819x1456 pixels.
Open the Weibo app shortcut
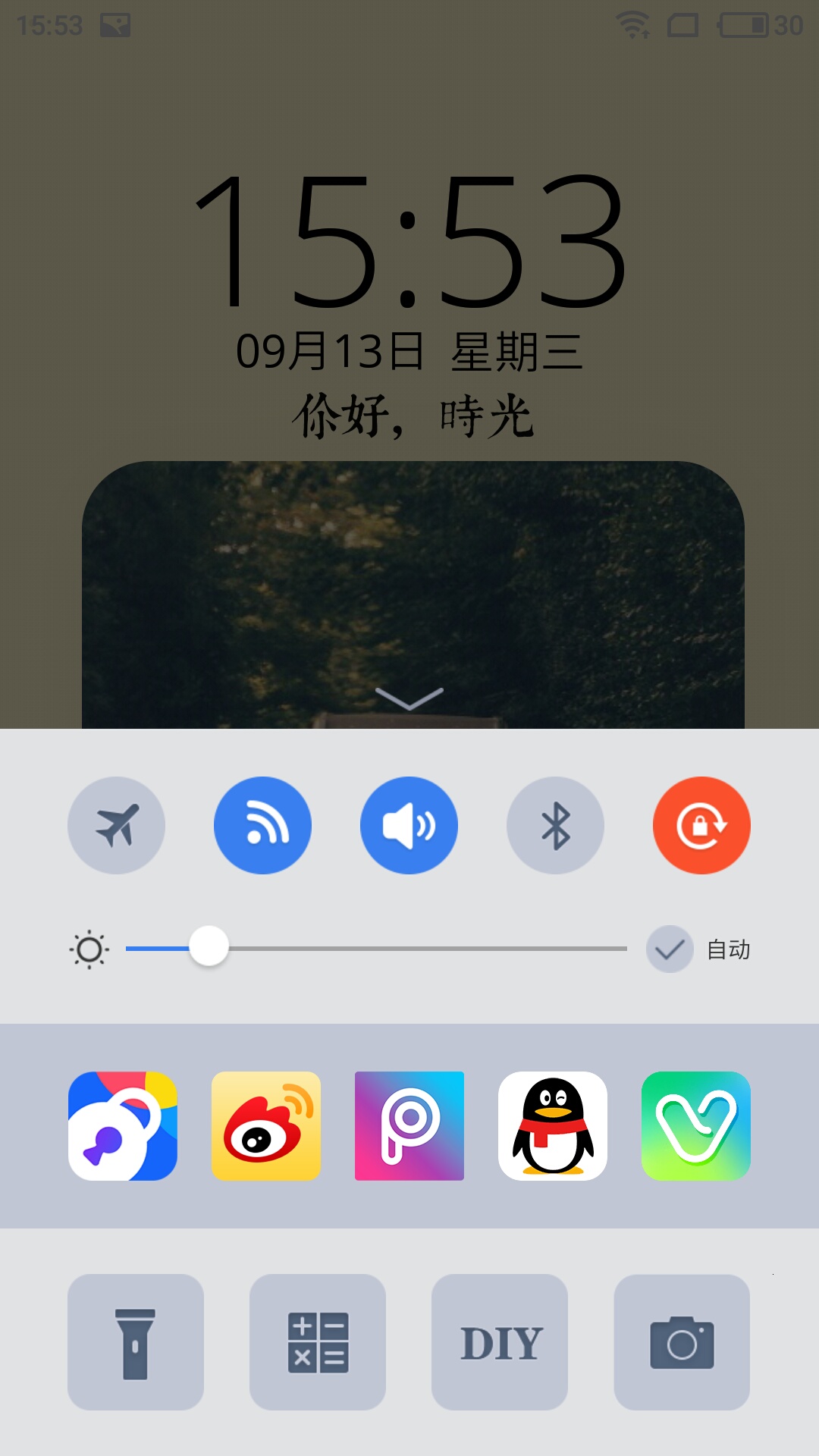click(266, 1126)
